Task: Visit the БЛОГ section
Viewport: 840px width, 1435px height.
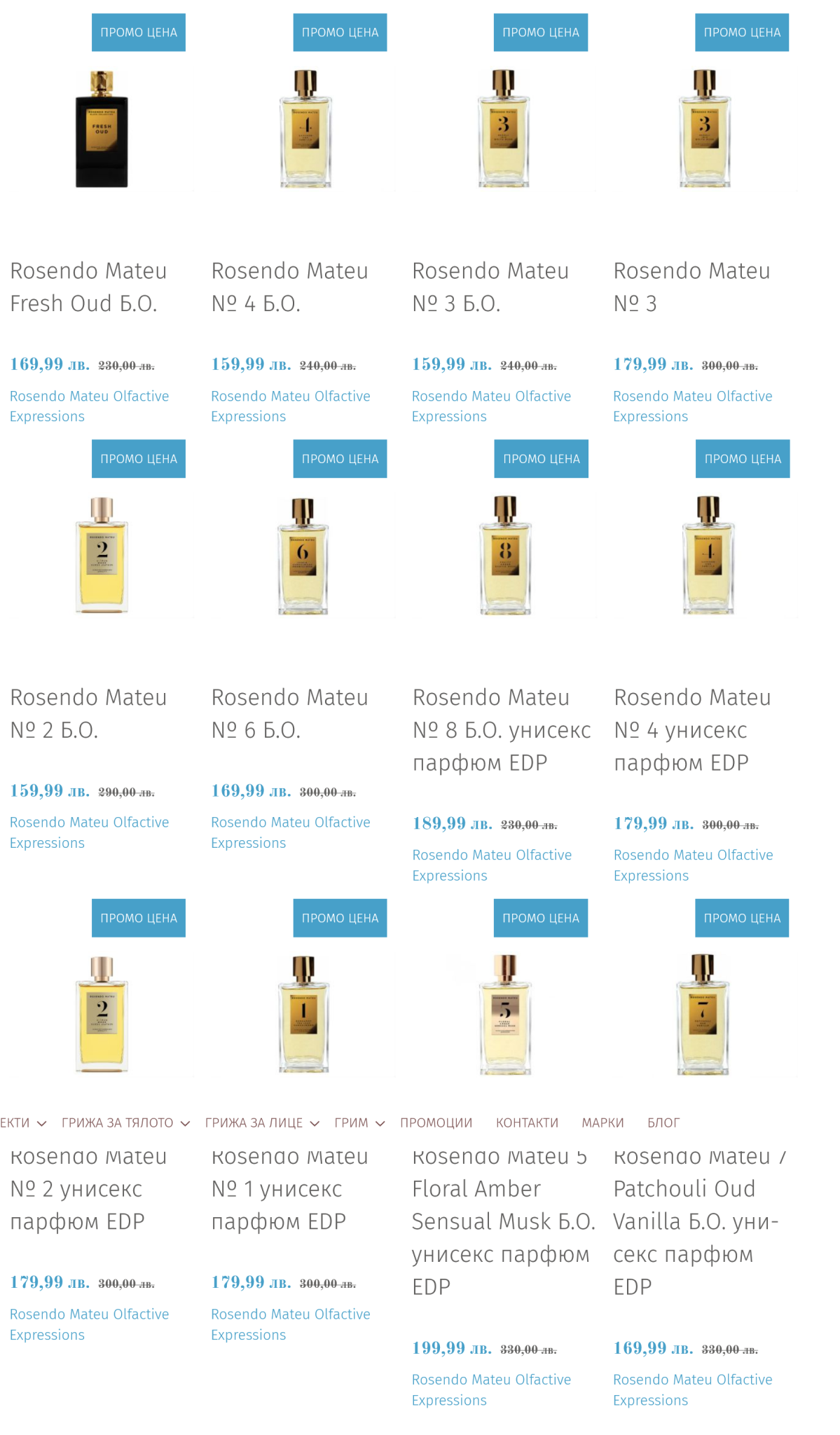Action: coord(663,1123)
